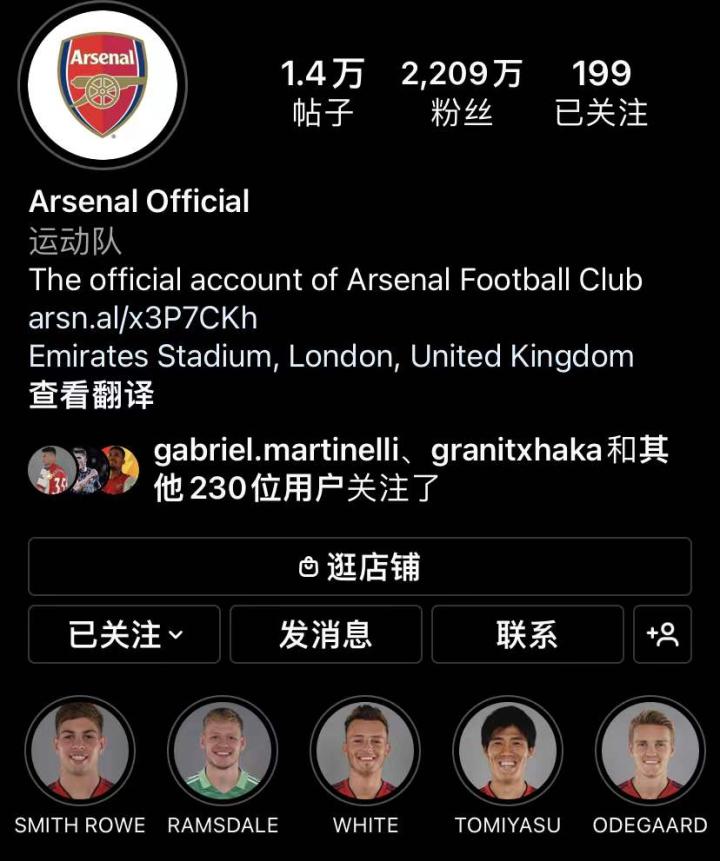The height and width of the screenshot is (861, 720).
Task: Open the 199 following list
Action: (601, 92)
